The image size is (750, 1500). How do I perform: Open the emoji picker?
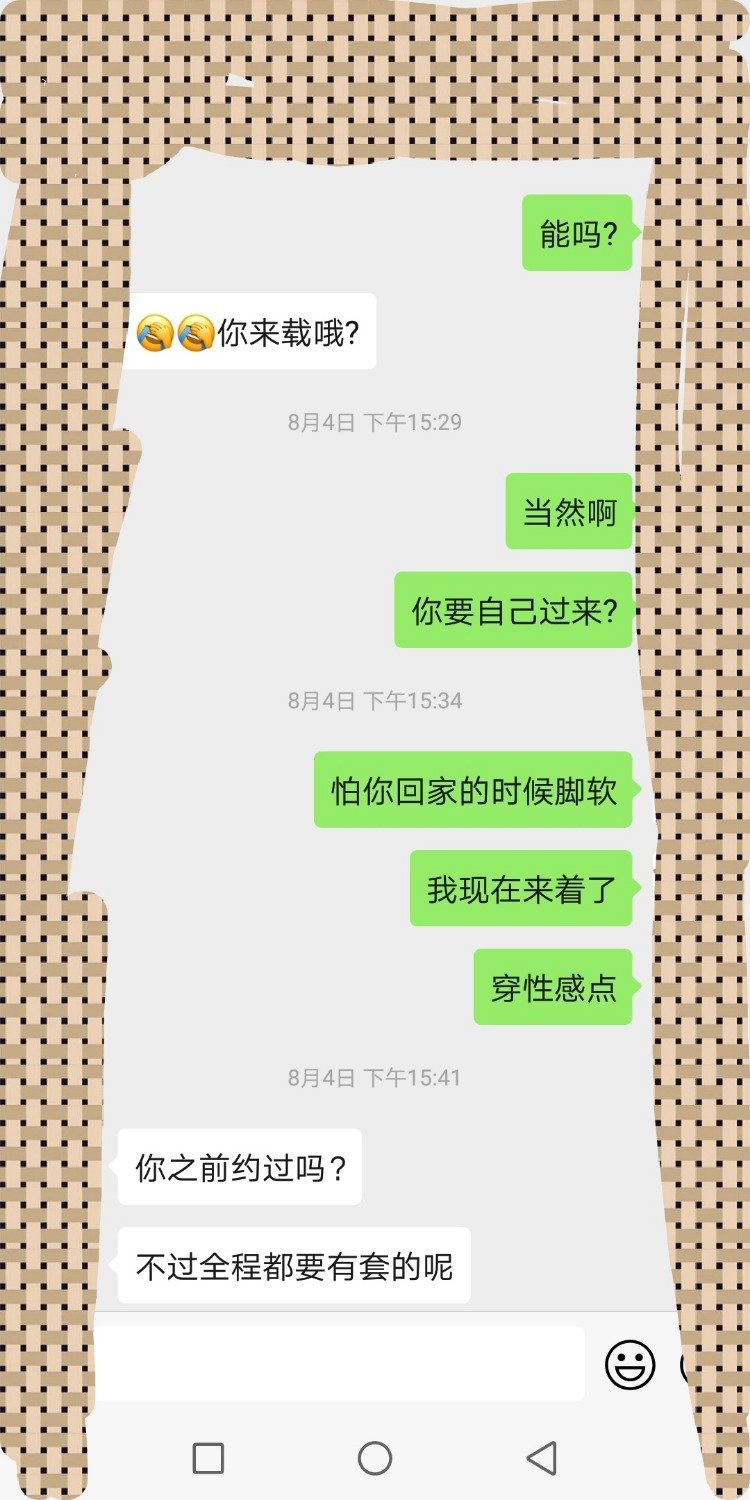coord(630,1365)
